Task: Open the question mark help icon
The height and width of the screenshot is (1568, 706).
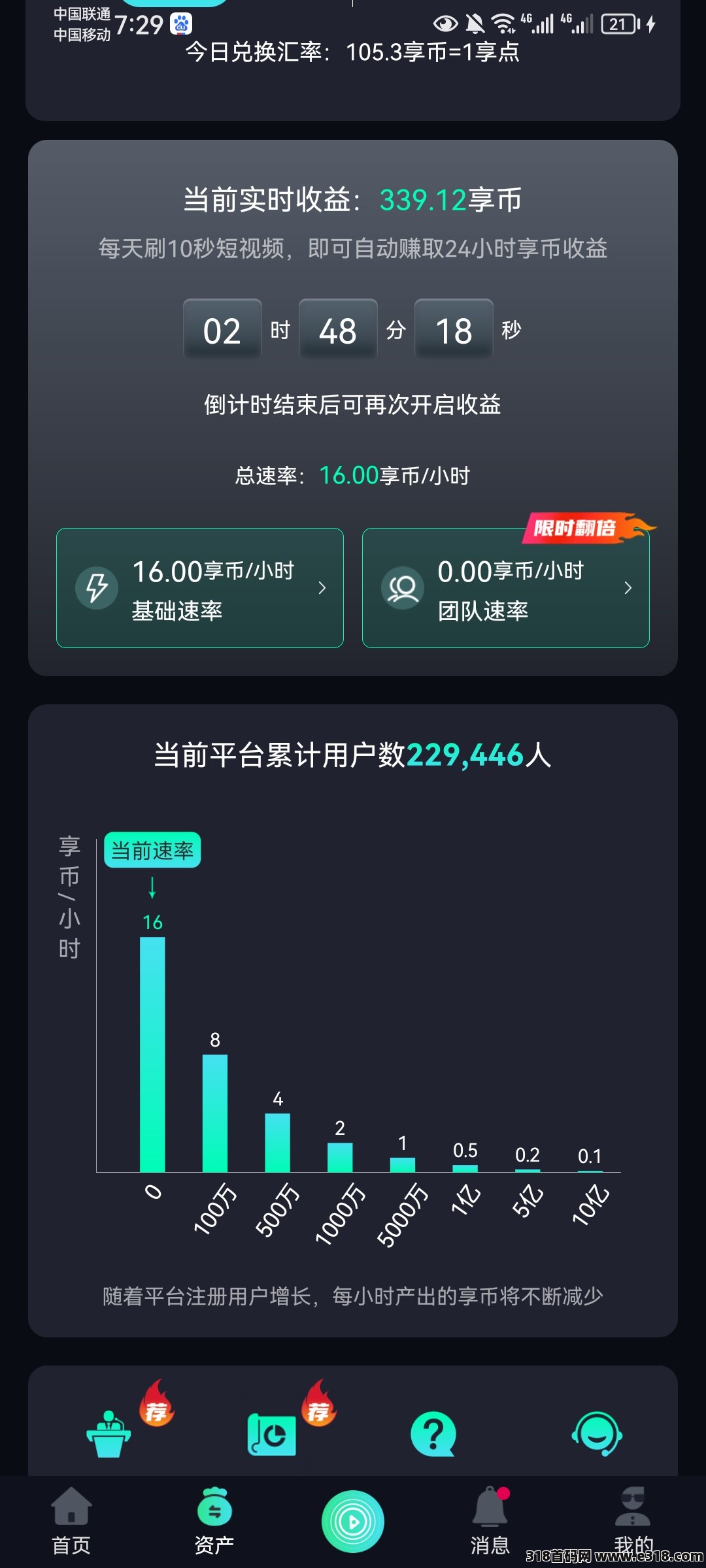Action: (x=433, y=1434)
